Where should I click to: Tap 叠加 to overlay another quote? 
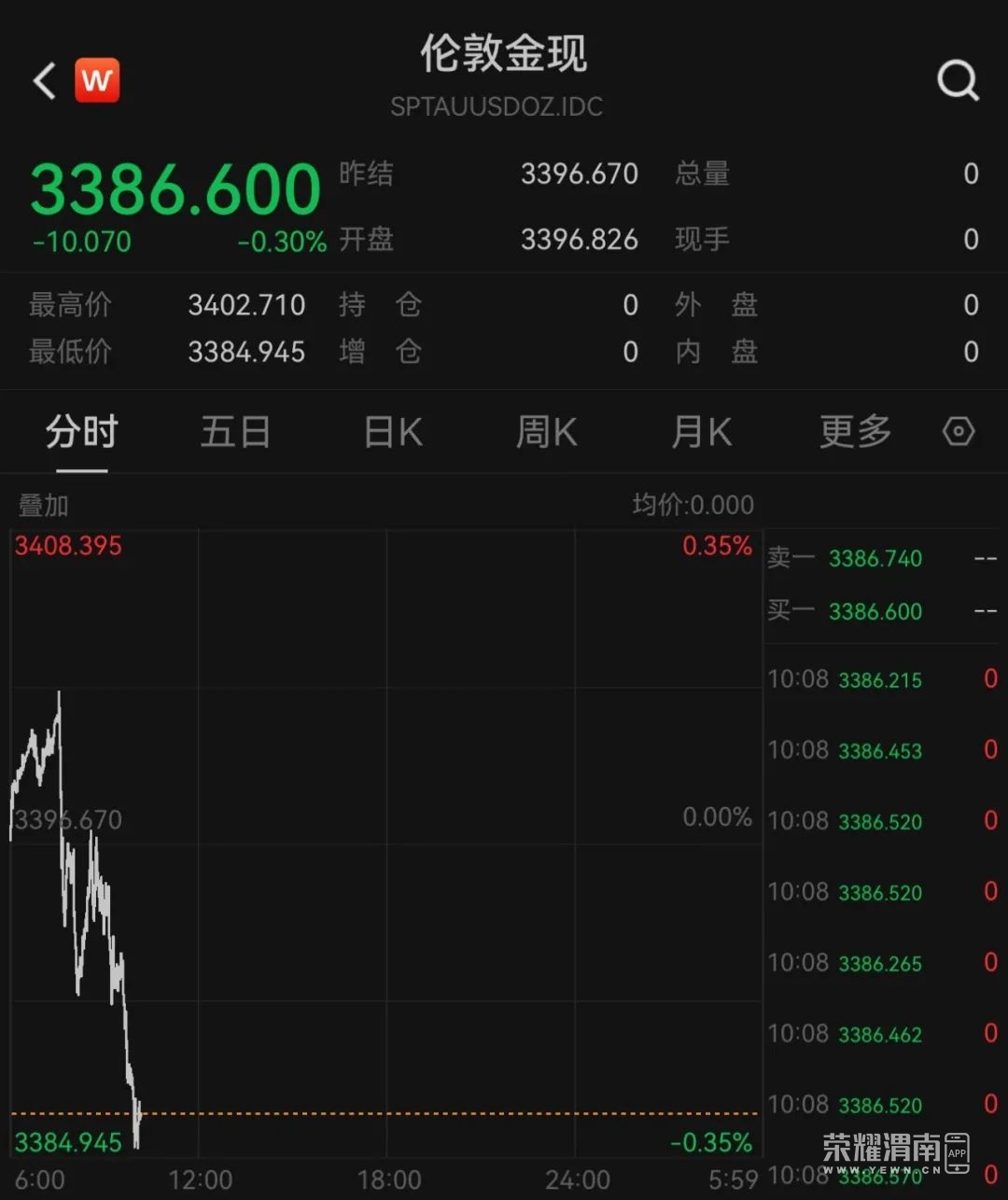pos(44,506)
